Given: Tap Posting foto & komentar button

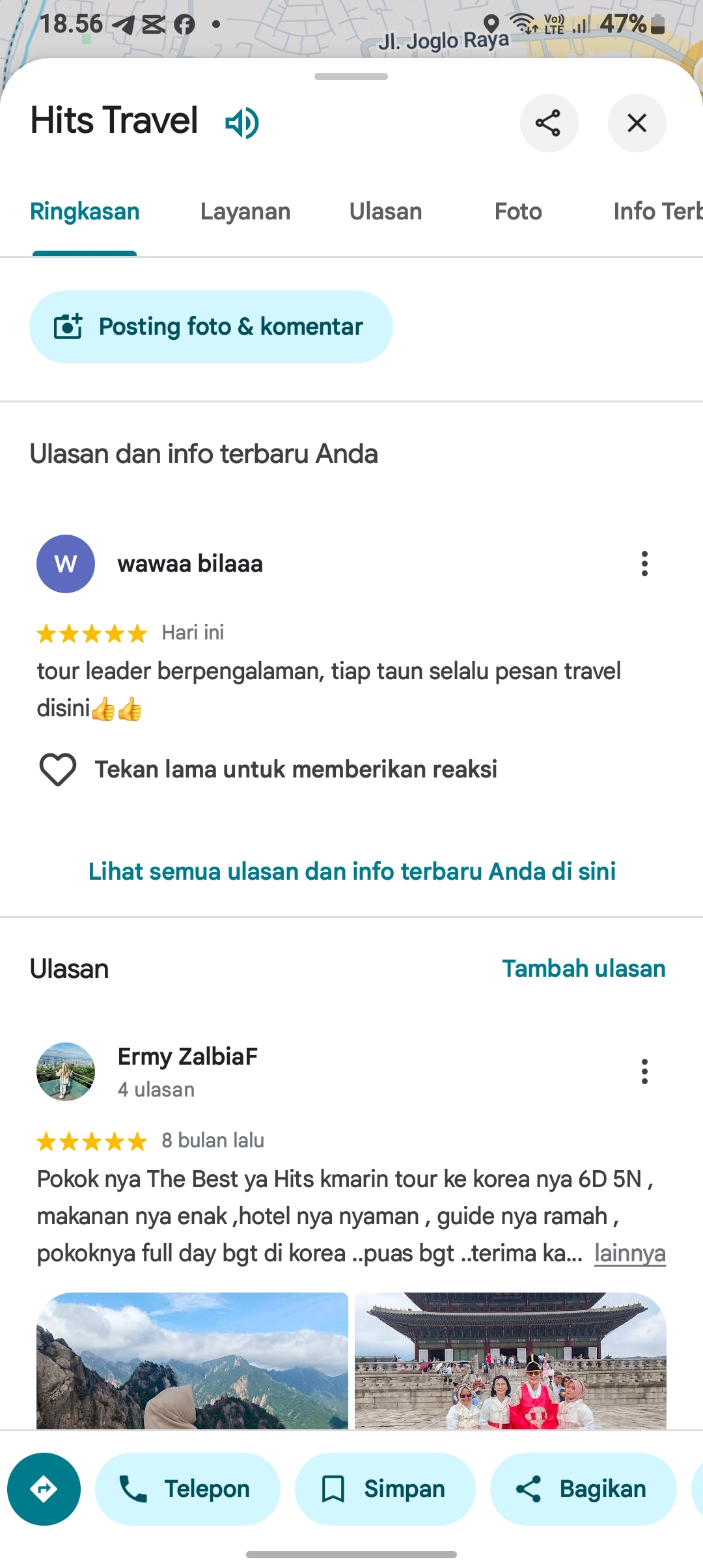Looking at the screenshot, I should point(211,327).
